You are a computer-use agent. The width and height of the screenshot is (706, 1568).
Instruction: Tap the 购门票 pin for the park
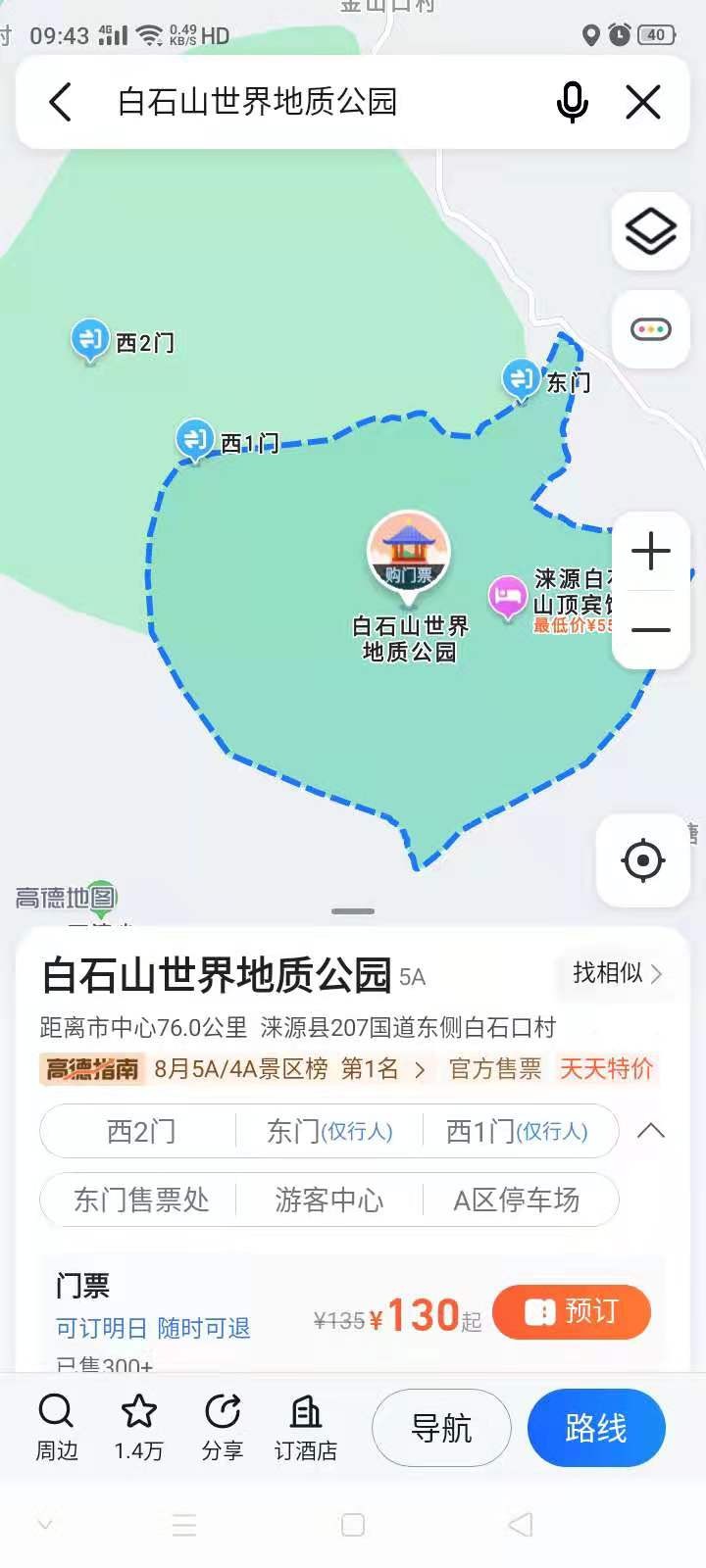coord(408,554)
